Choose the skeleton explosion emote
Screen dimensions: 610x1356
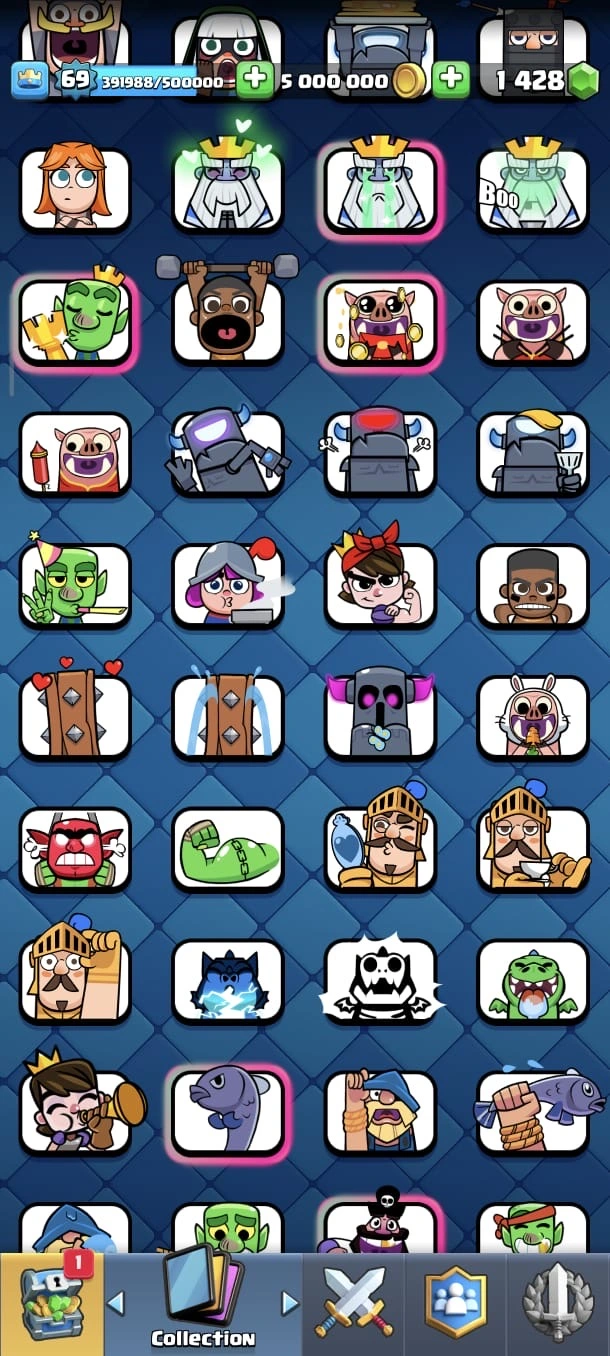click(380, 980)
